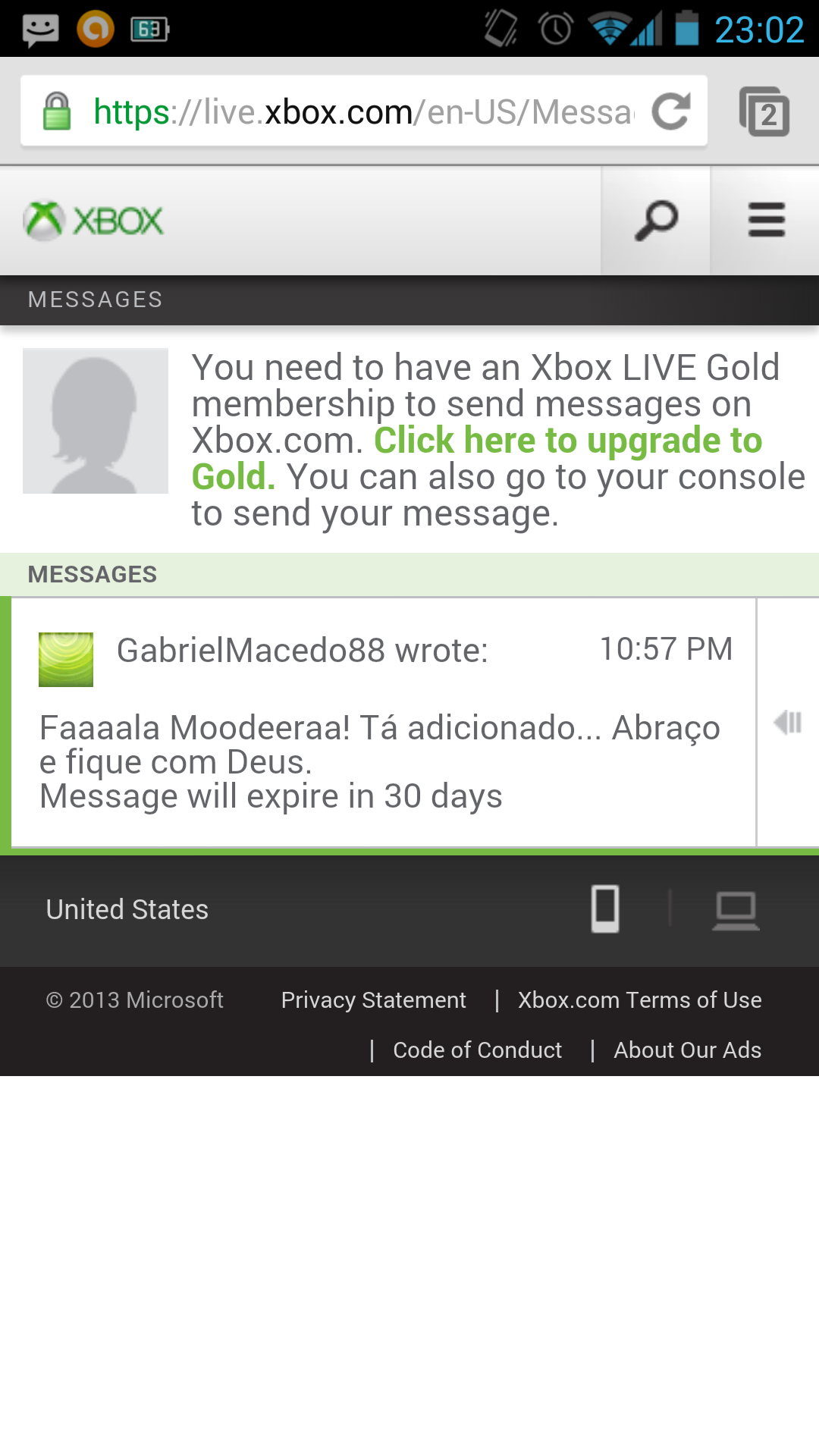The width and height of the screenshot is (819, 1456).
Task: Open the Xbox search
Action: (656, 221)
